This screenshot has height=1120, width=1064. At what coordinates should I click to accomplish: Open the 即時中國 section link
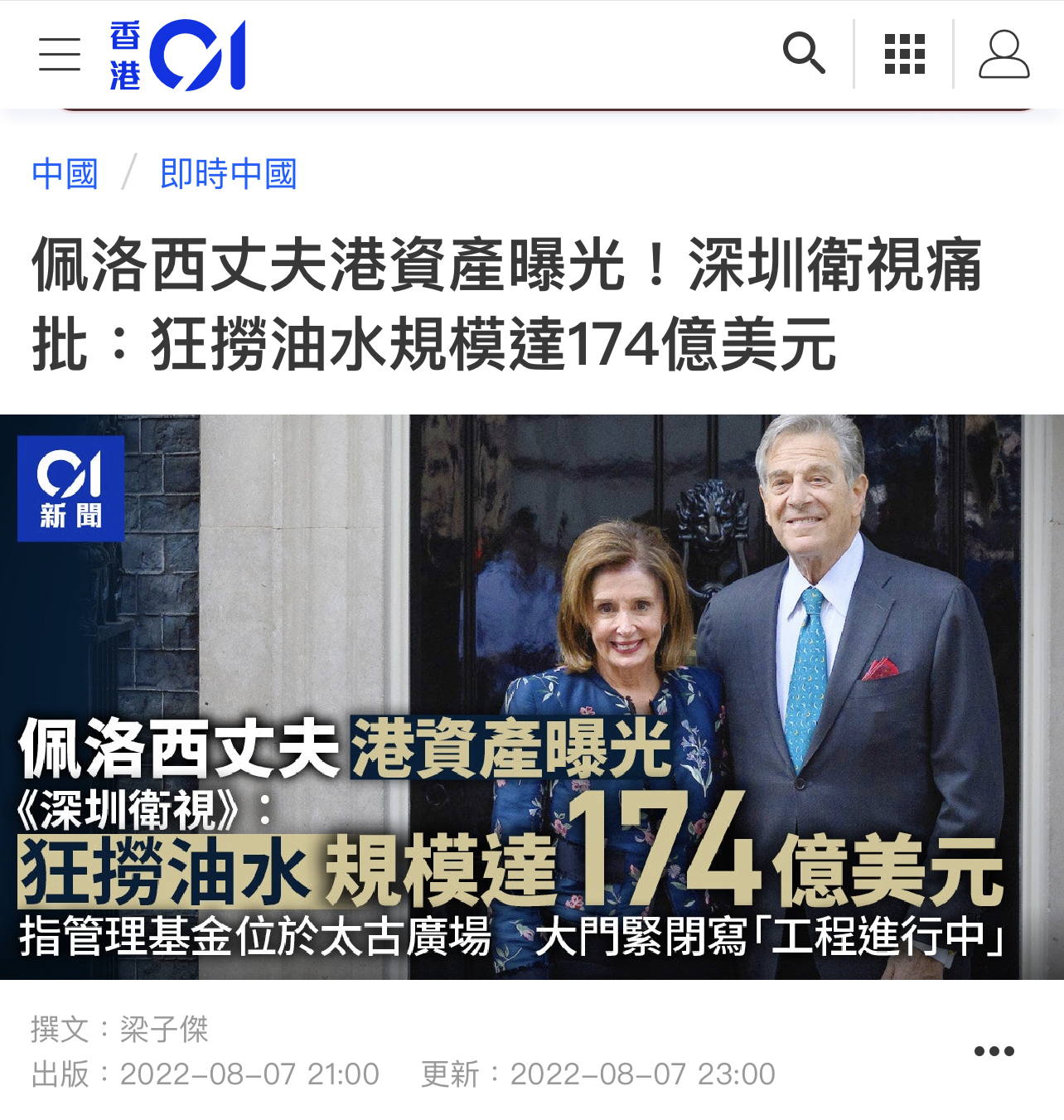pyautogui.click(x=228, y=174)
